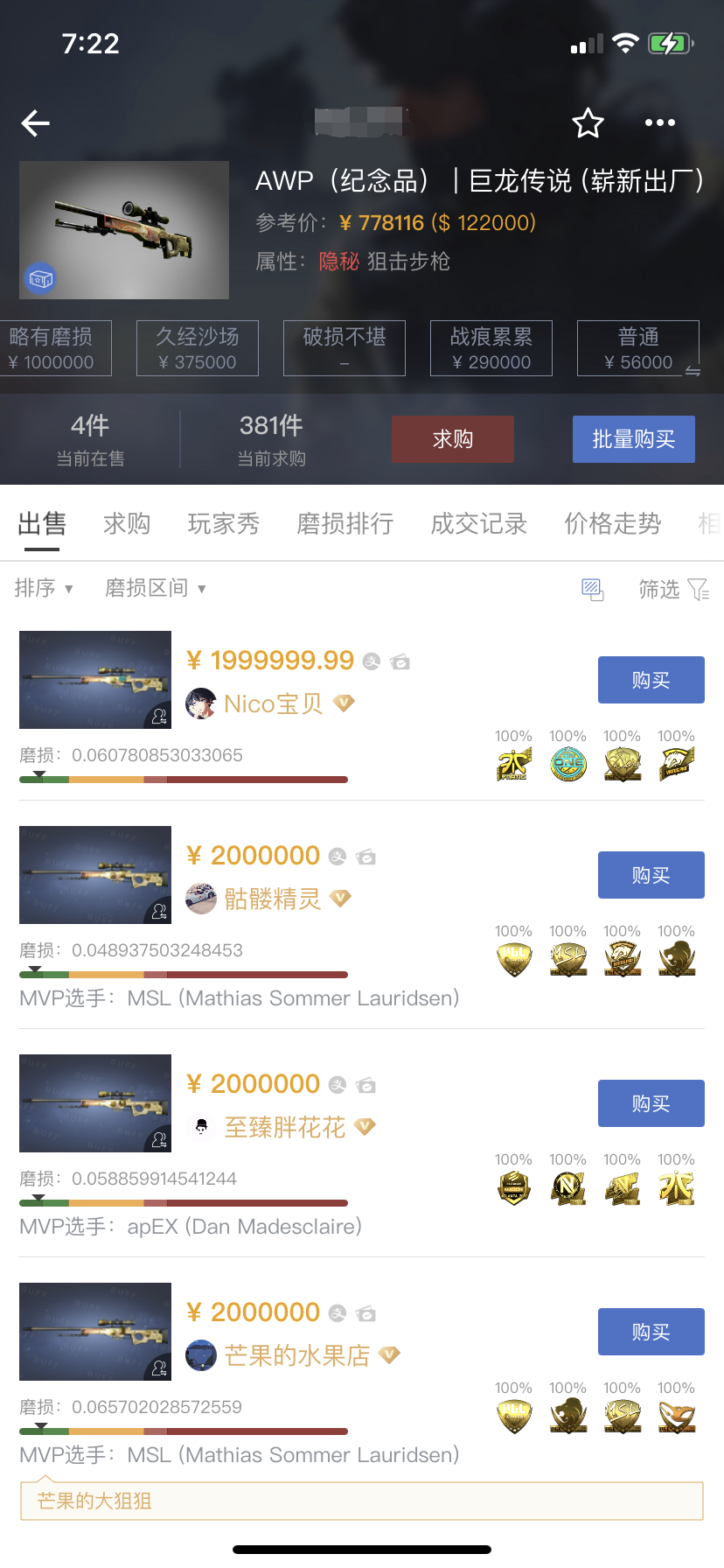Open the AWP item image
This screenshot has width=724, height=1568.
click(124, 230)
